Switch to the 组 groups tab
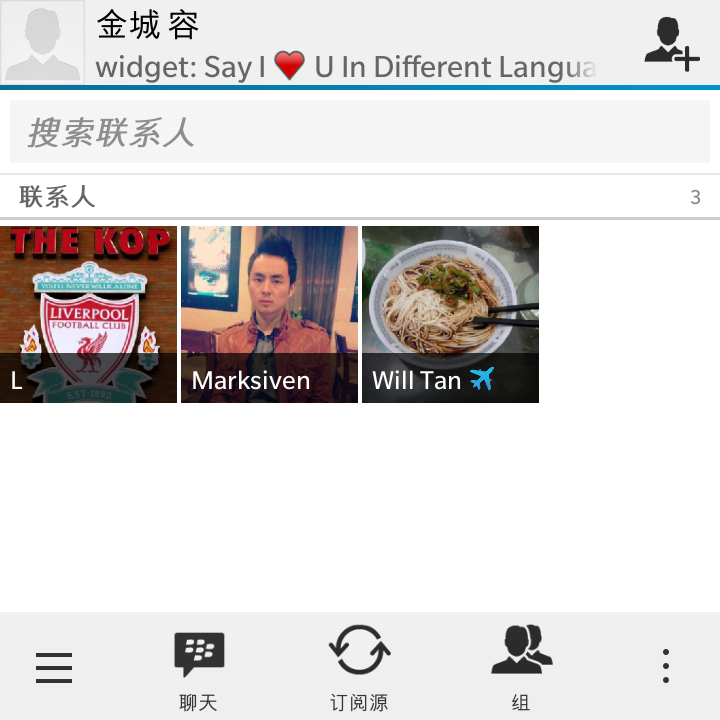 521,668
